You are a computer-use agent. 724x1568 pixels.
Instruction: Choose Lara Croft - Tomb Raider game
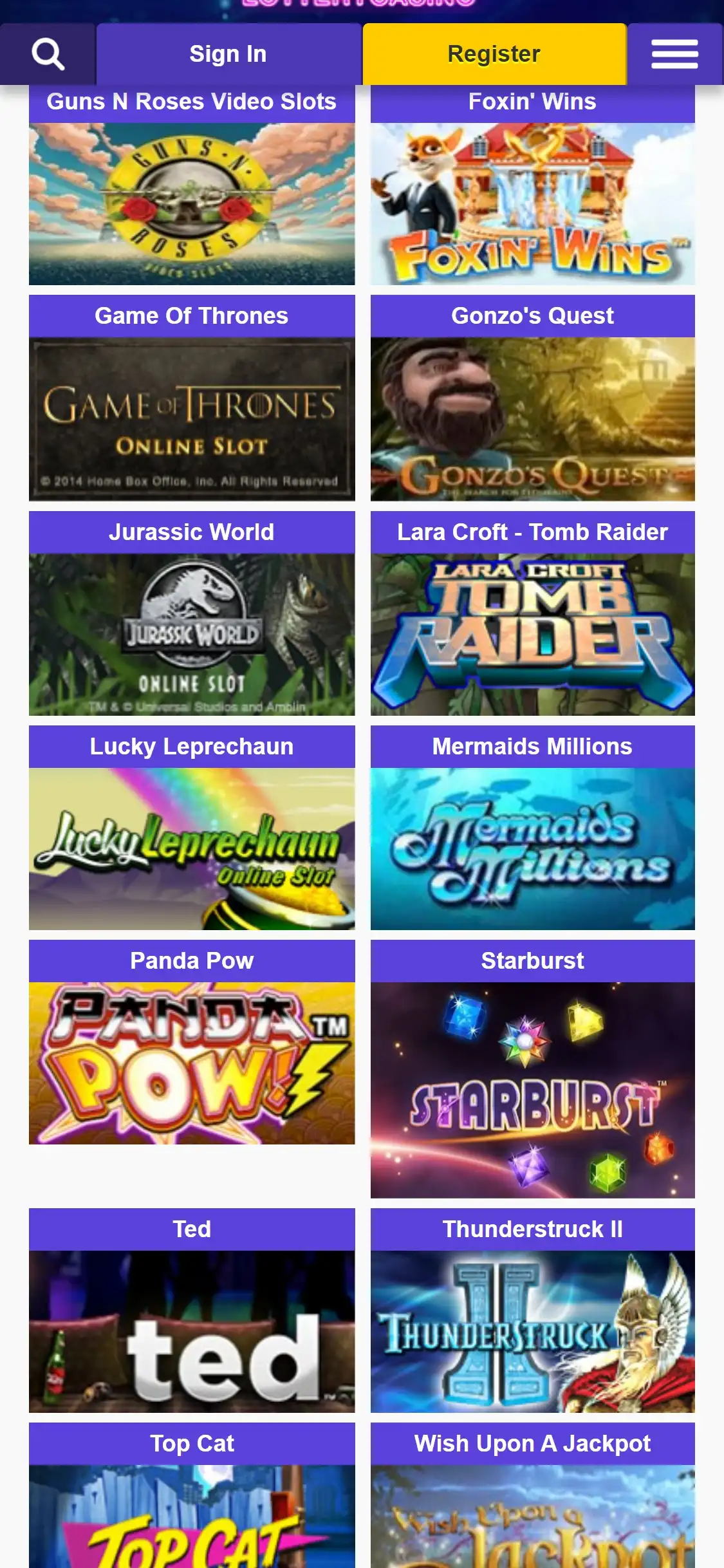(532, 634)
